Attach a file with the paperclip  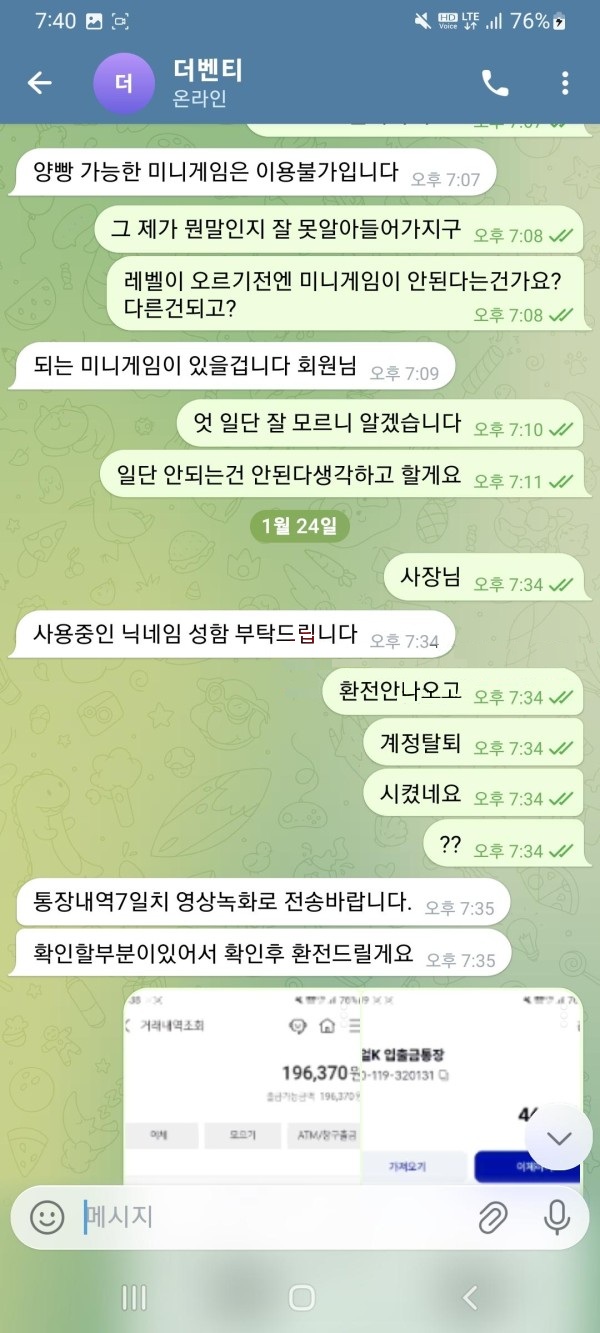tap(492, 1216)
